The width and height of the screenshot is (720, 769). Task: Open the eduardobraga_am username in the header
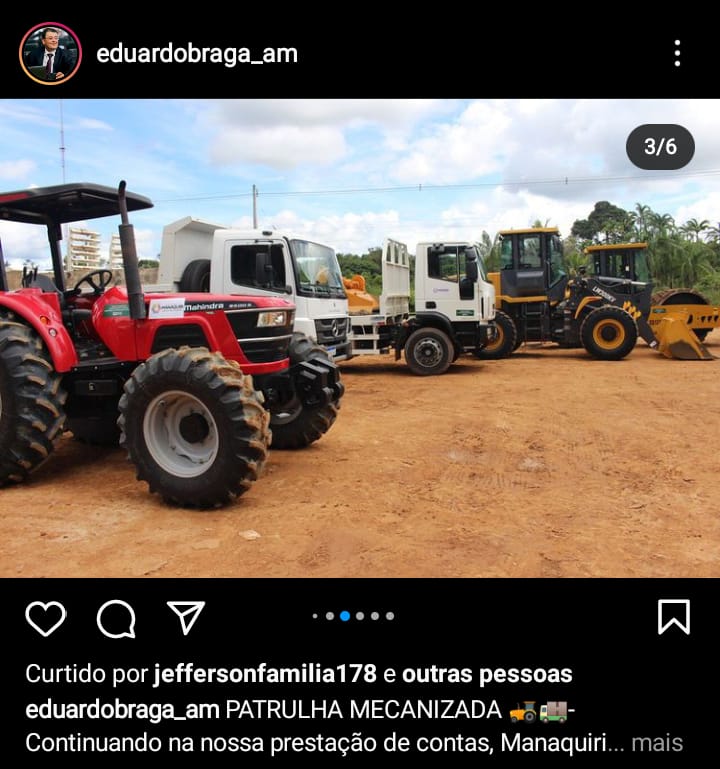(197, 54)
